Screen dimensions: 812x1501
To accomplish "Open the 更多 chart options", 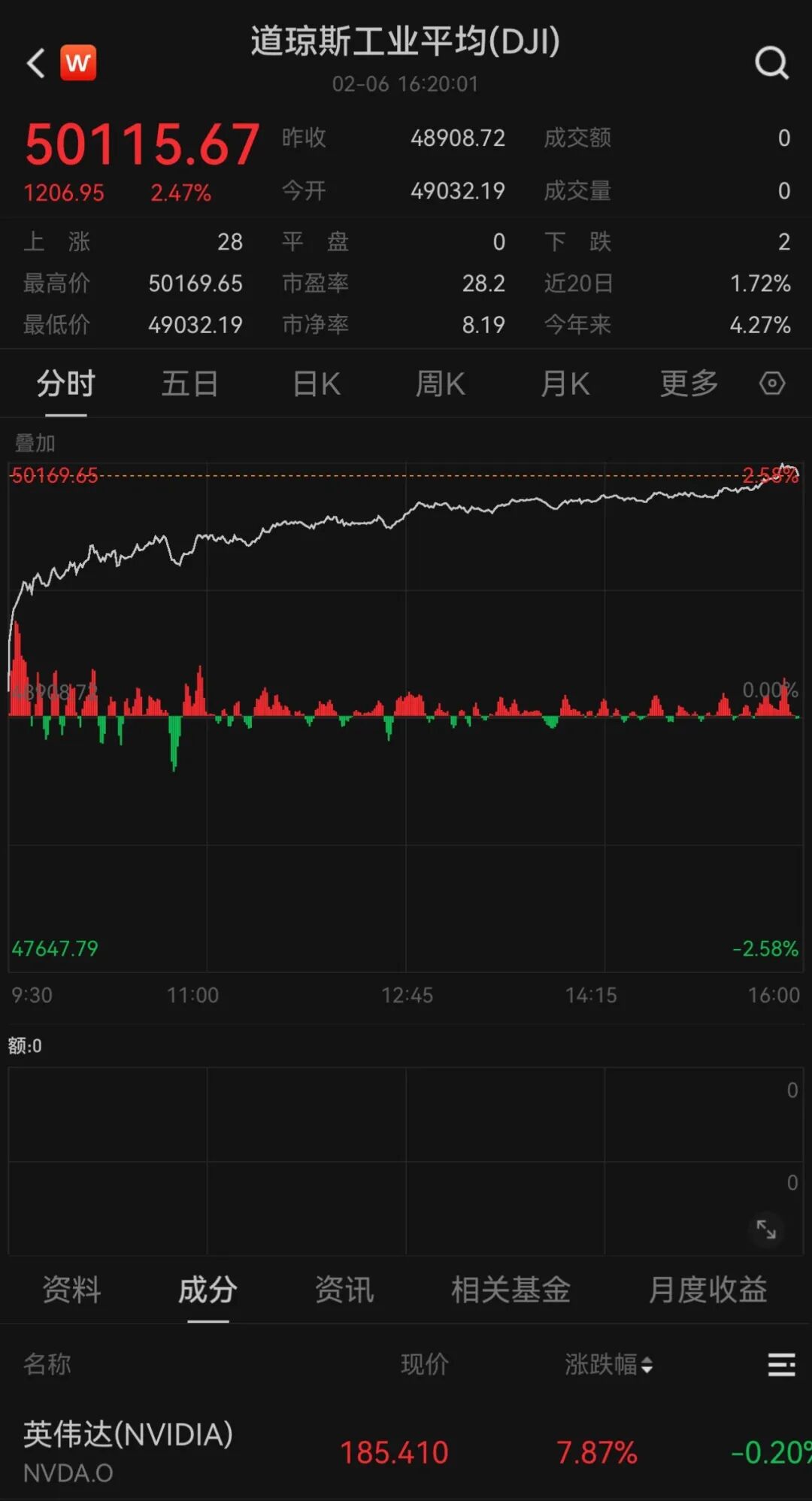I will pyautogui.click(x=689, y=384).
